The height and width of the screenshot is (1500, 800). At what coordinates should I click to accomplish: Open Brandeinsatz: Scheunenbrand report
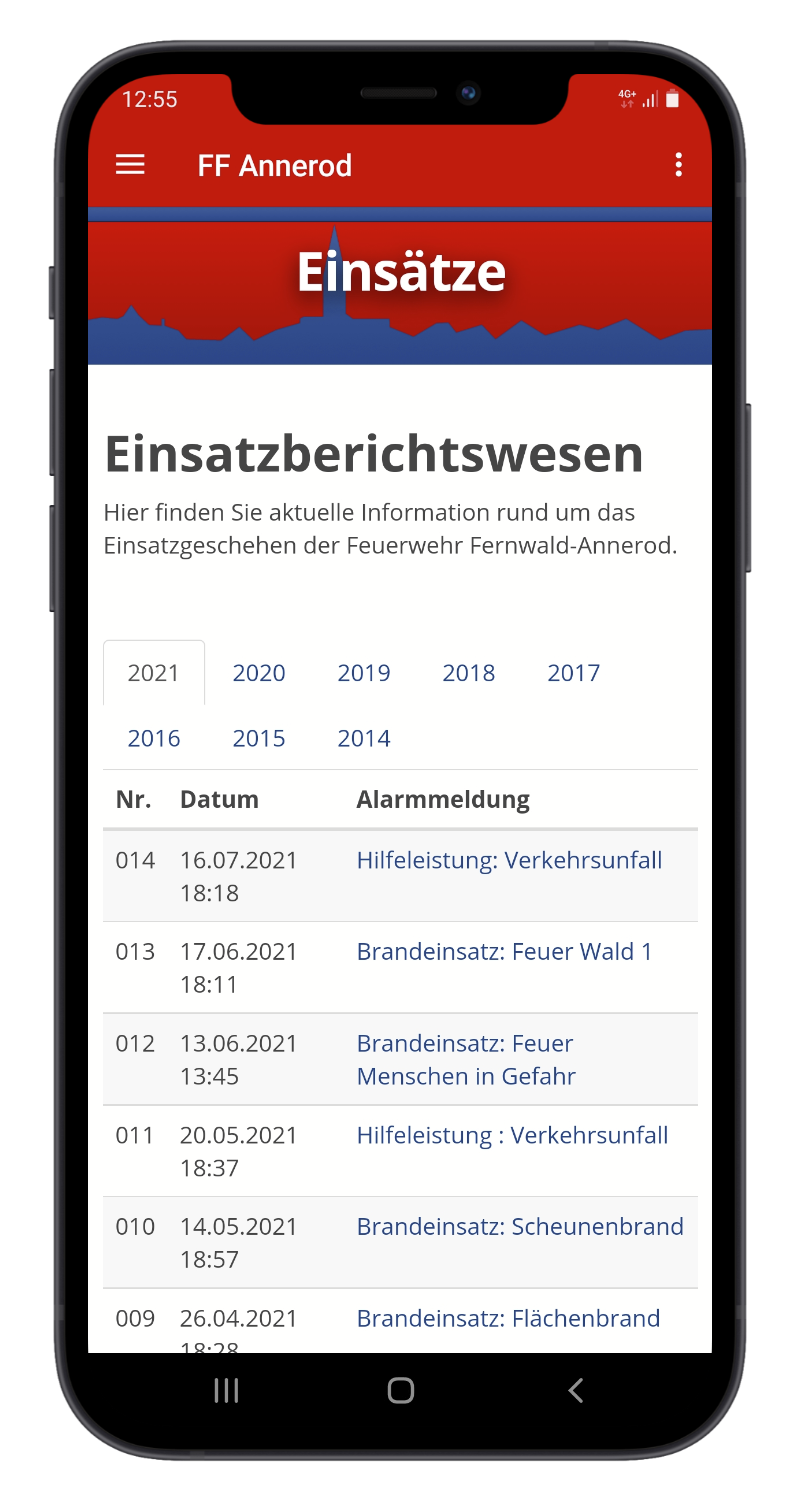point(520,1227)
